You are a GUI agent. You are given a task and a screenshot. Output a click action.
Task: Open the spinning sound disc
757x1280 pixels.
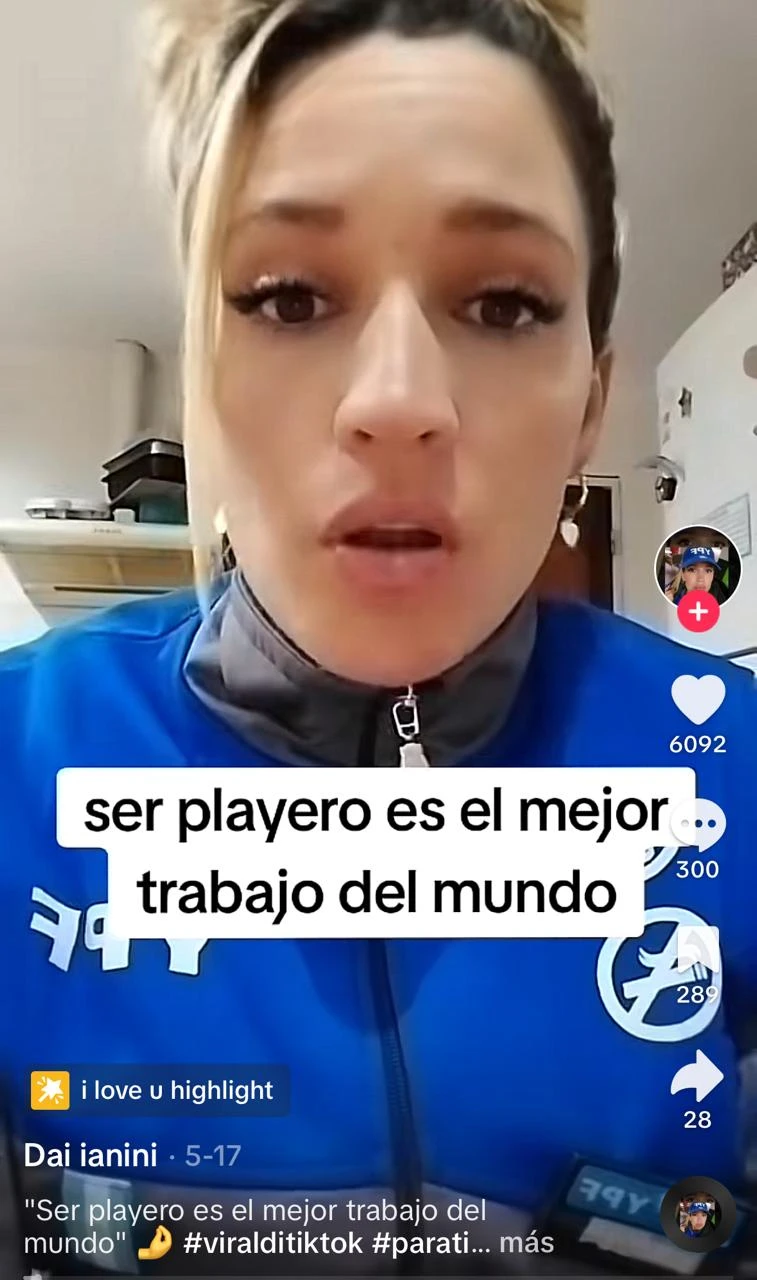click(697, 1215)
